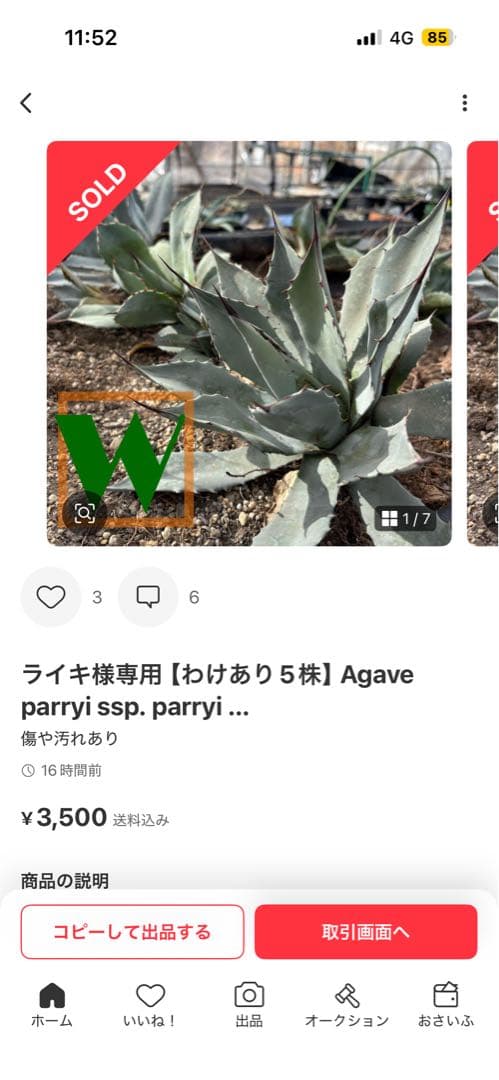Image resolution: width=499 pixels, height=1080 pixels.
Task: Go back with the top-left arrow
Action: pos(26,103)
